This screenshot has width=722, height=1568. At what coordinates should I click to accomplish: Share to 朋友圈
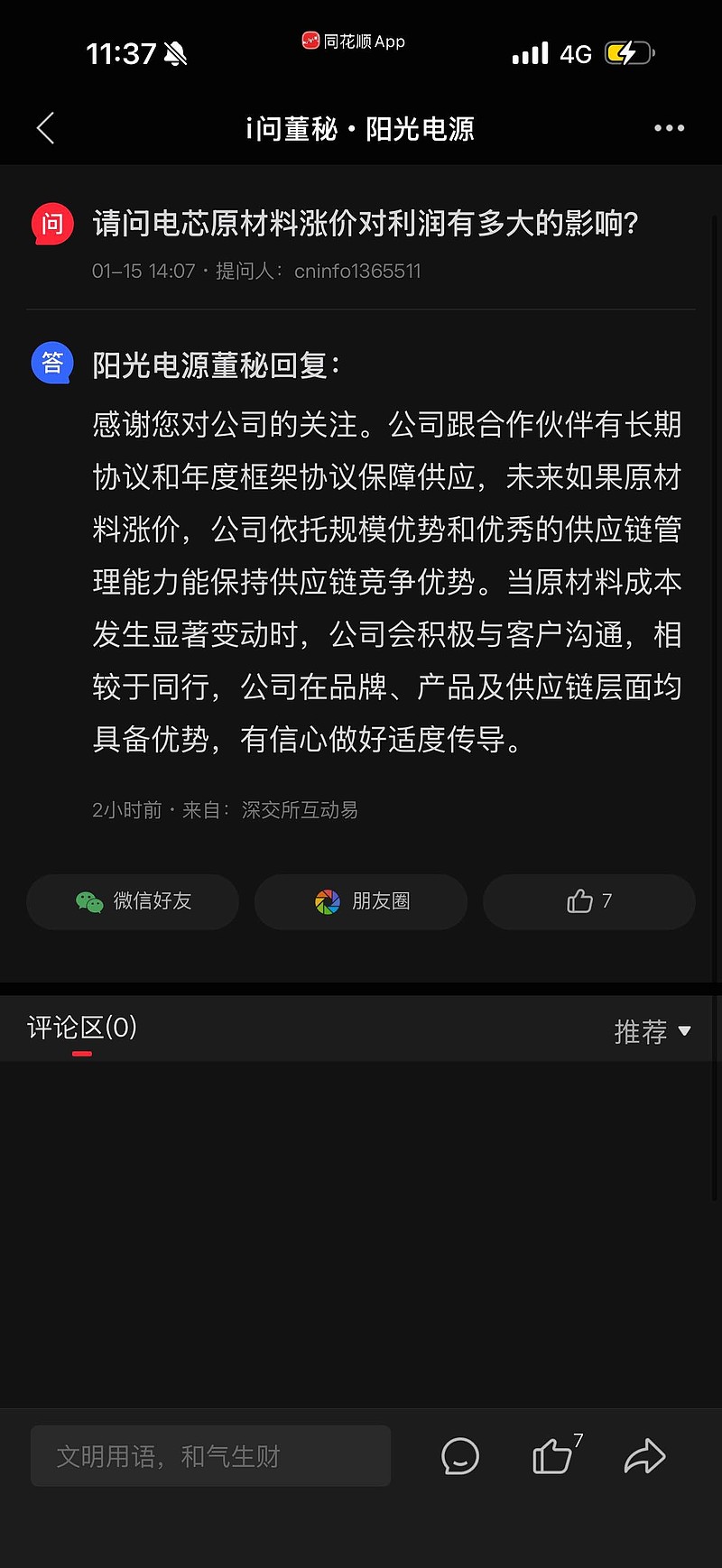point(361,901)
